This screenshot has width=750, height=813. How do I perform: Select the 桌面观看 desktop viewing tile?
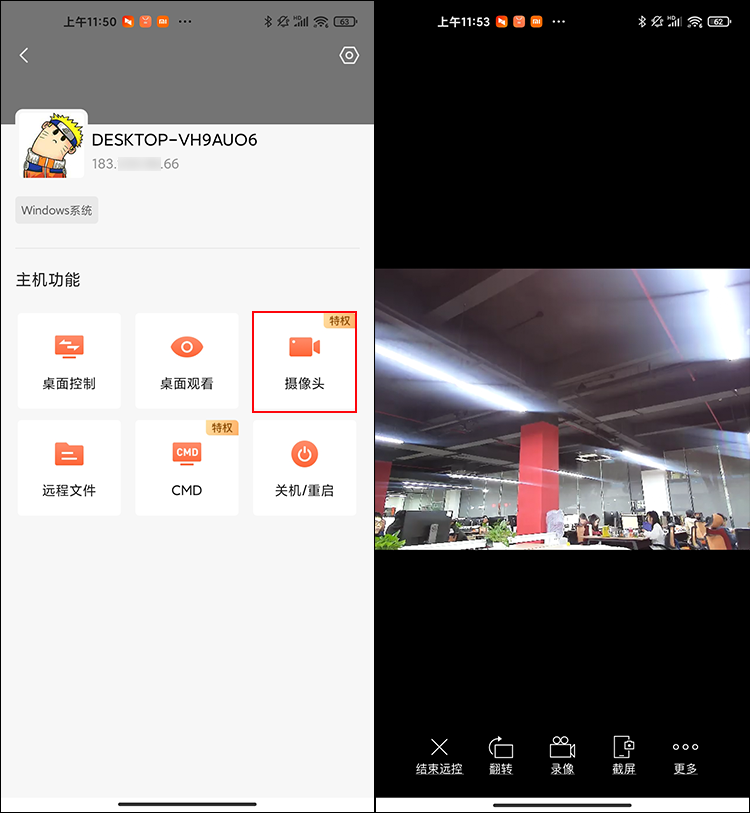[x=187, y=361]
